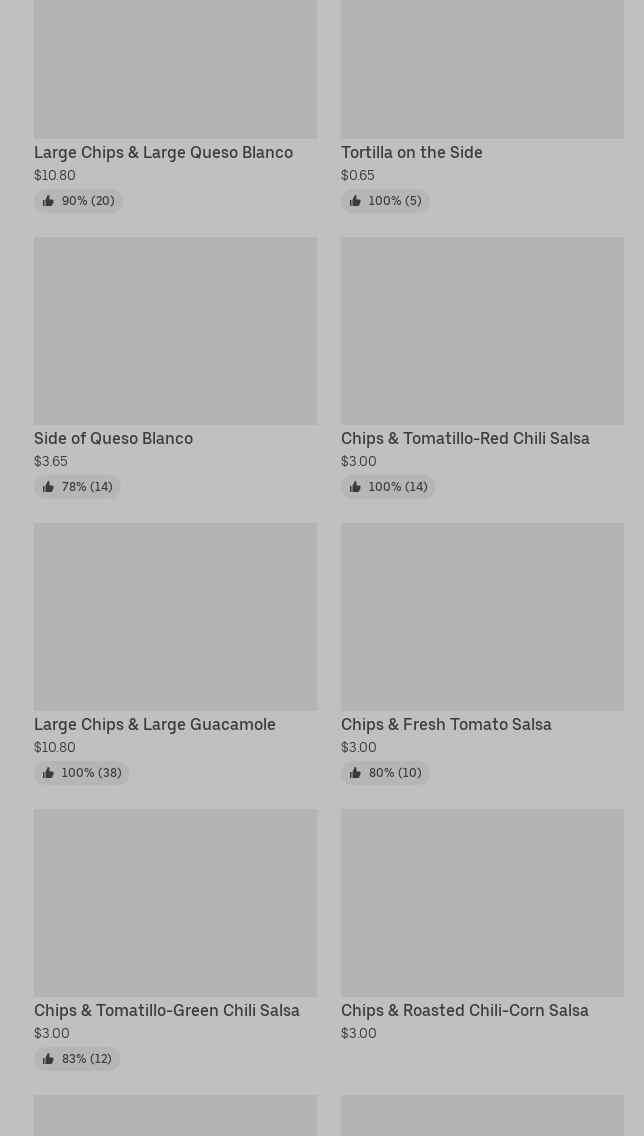Screen dimensions: 644x1136
Task: View Chips & Roasted Chili-Corn Salsa
Action: point(482,927)
